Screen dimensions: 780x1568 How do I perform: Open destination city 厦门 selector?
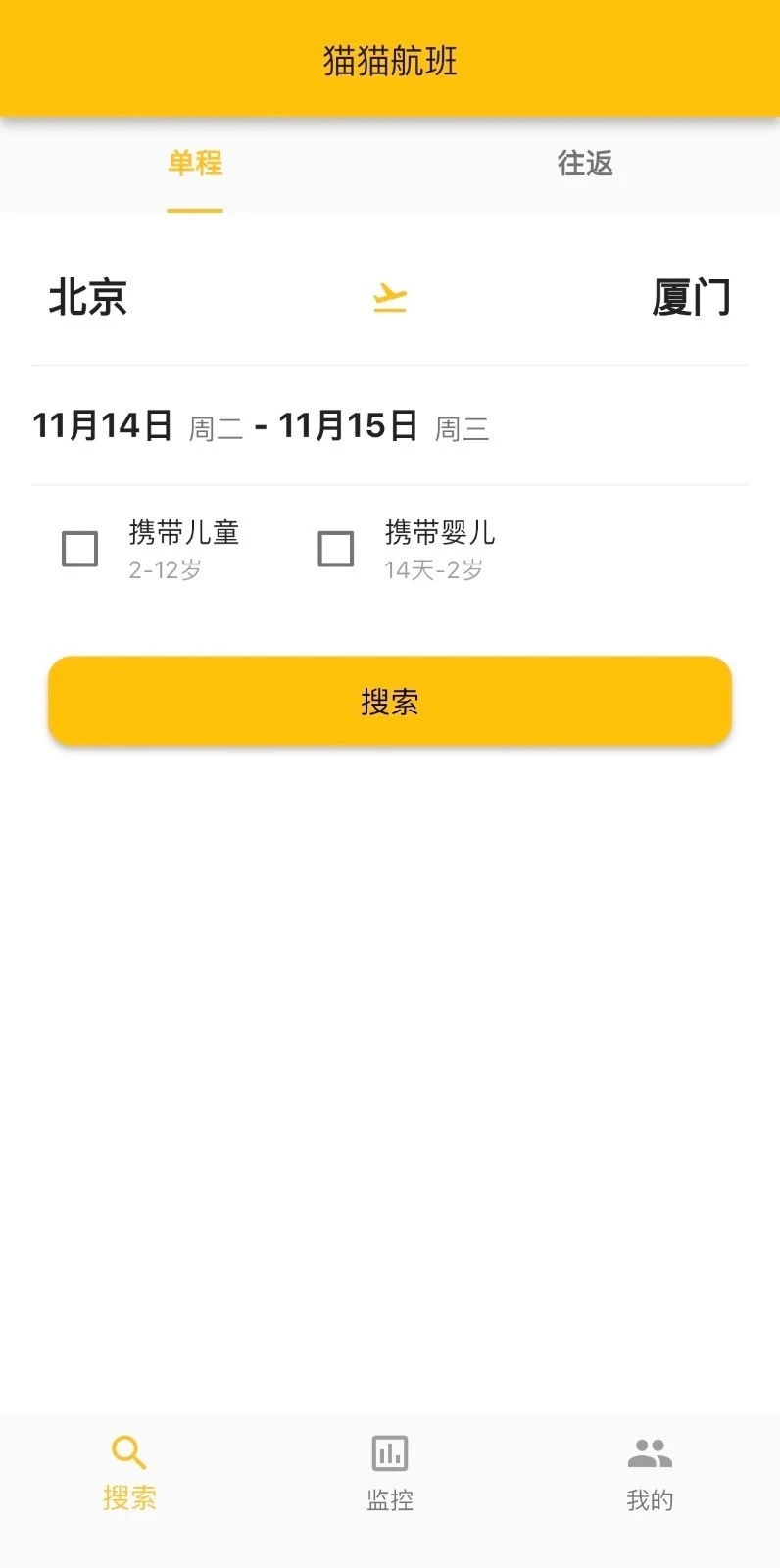point(690,297)
